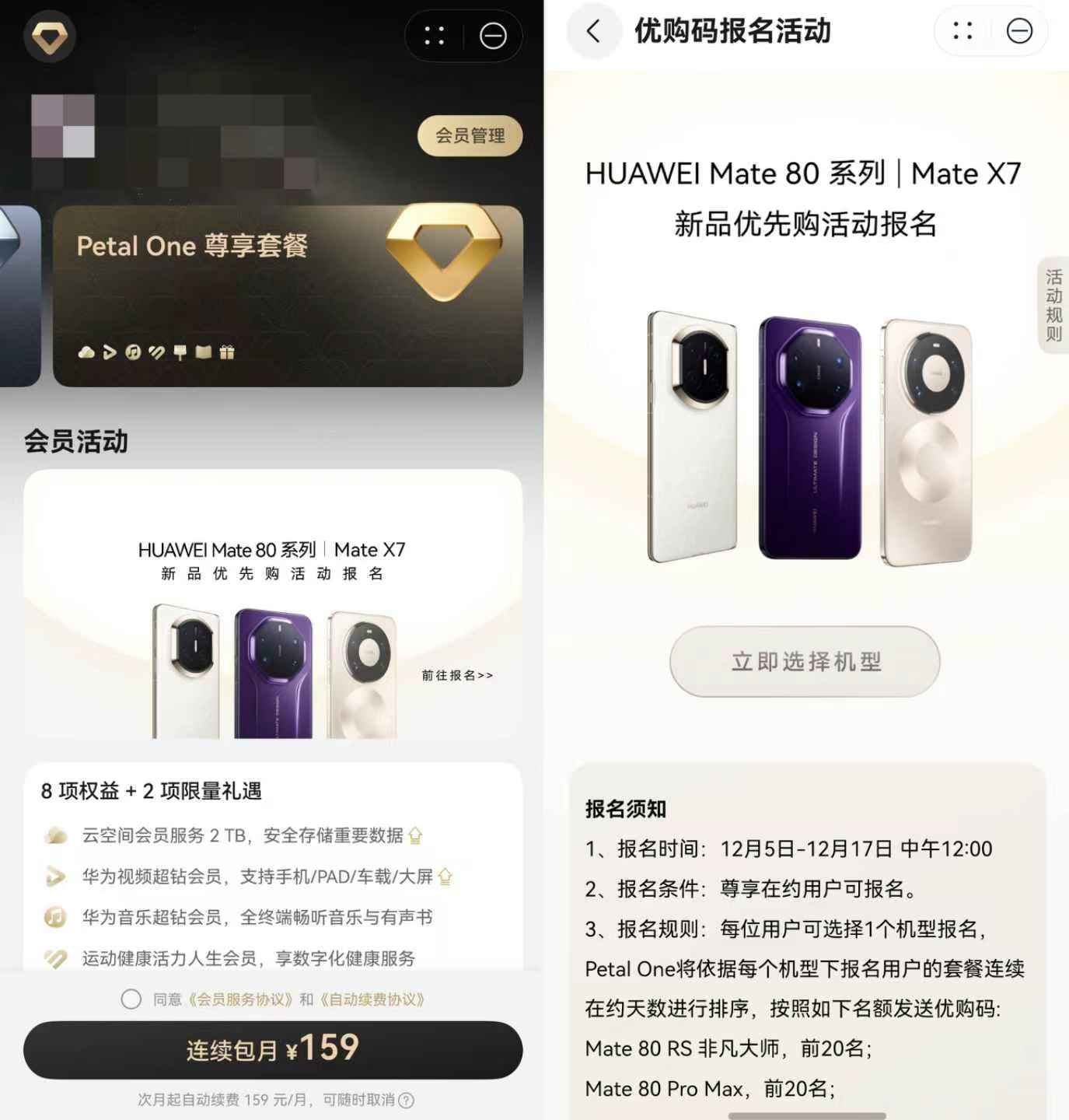Go back from 优购码报名活动 page
The image size is (1069, 1120).
coord(593,32)
